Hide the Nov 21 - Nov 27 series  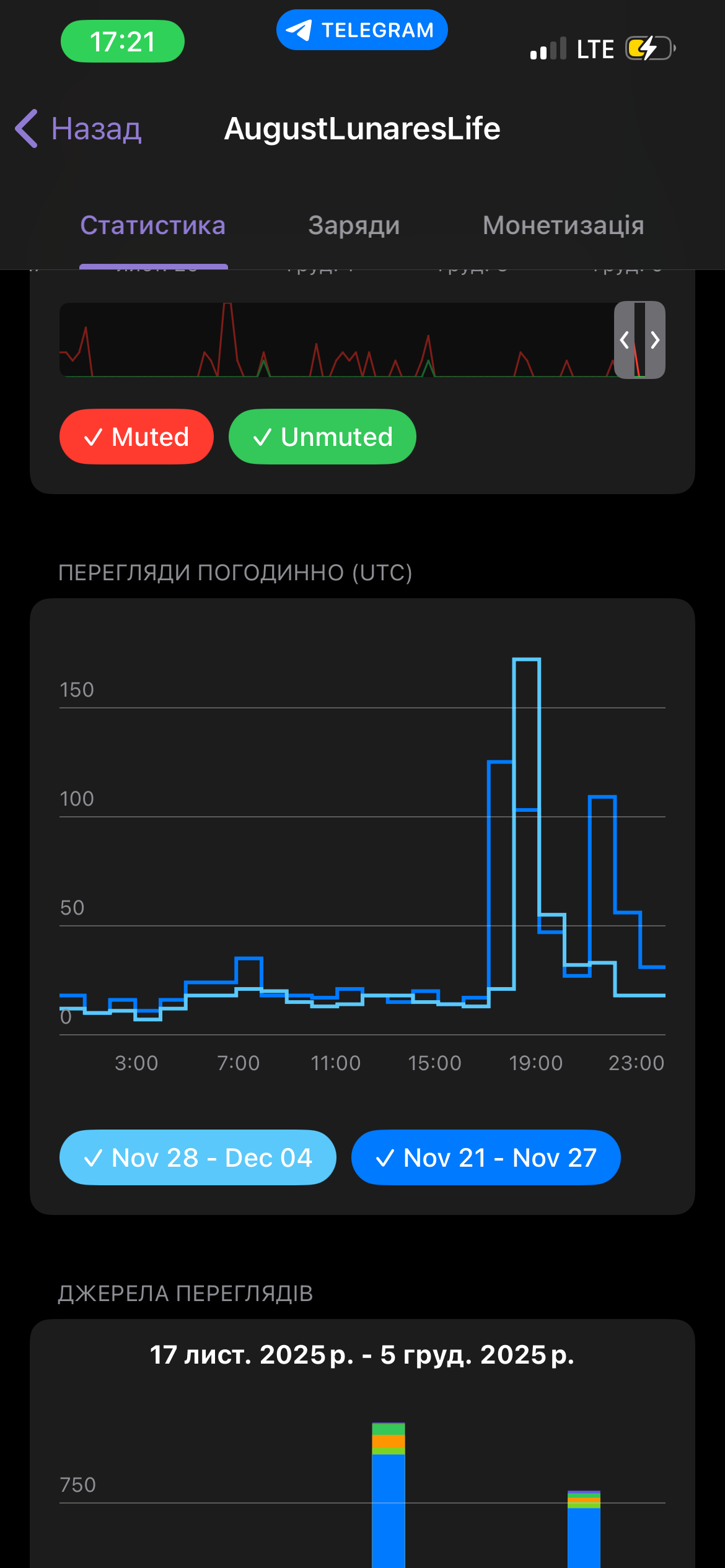485,1157
